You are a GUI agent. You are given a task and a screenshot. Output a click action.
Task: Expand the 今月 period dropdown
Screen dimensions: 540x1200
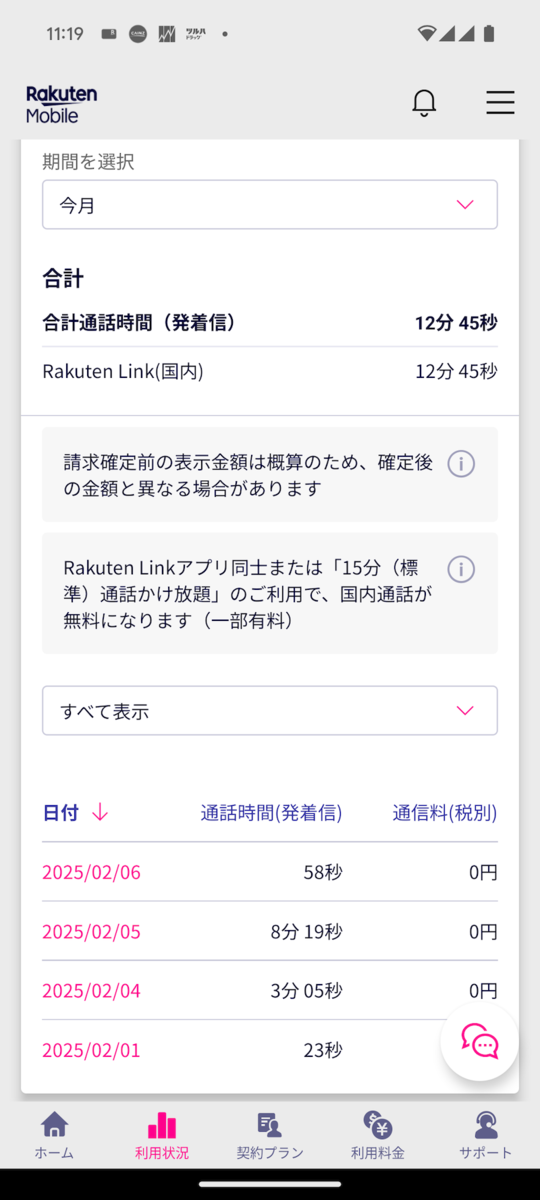coord(270,205)
